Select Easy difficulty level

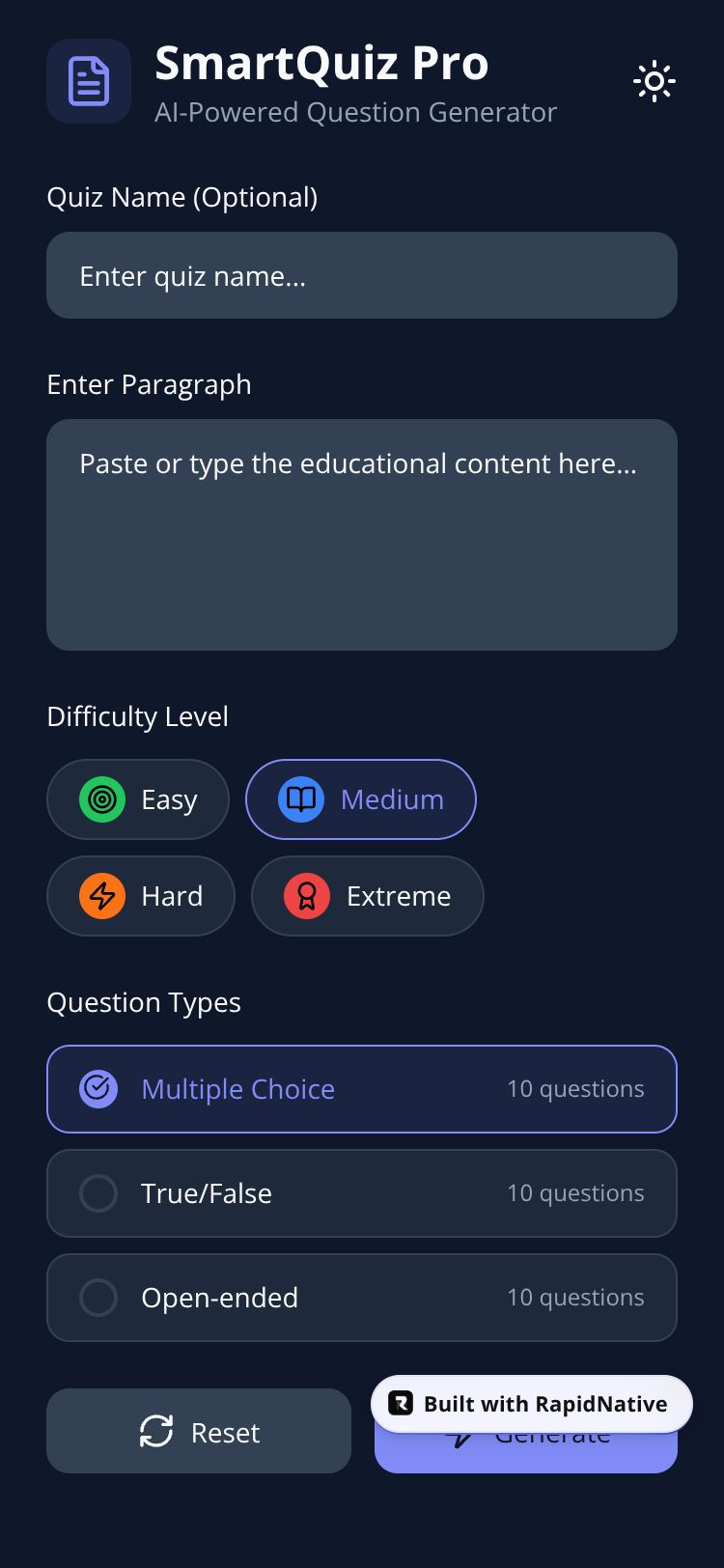point(138,799)
